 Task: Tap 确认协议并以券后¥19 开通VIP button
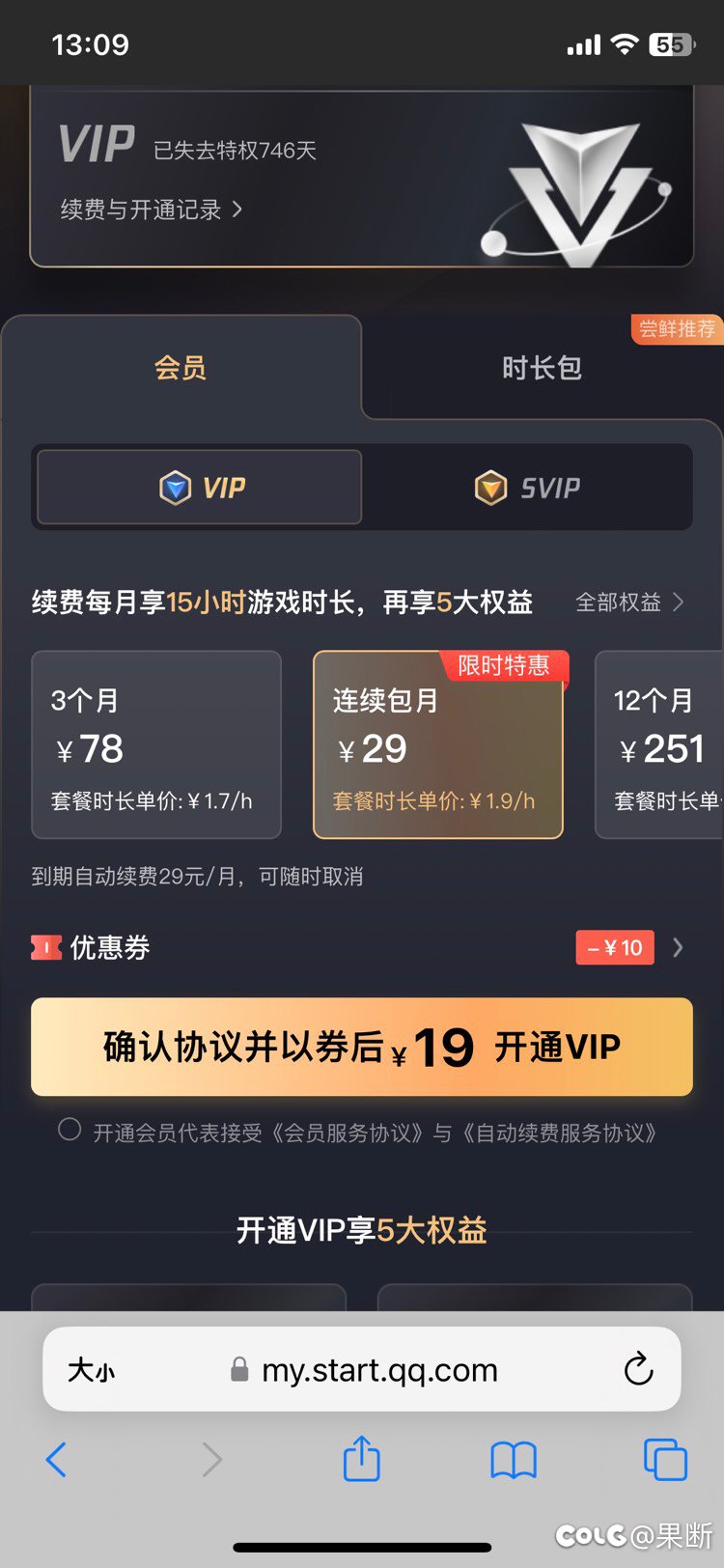pyautogui.click(x=362, y=1047)
